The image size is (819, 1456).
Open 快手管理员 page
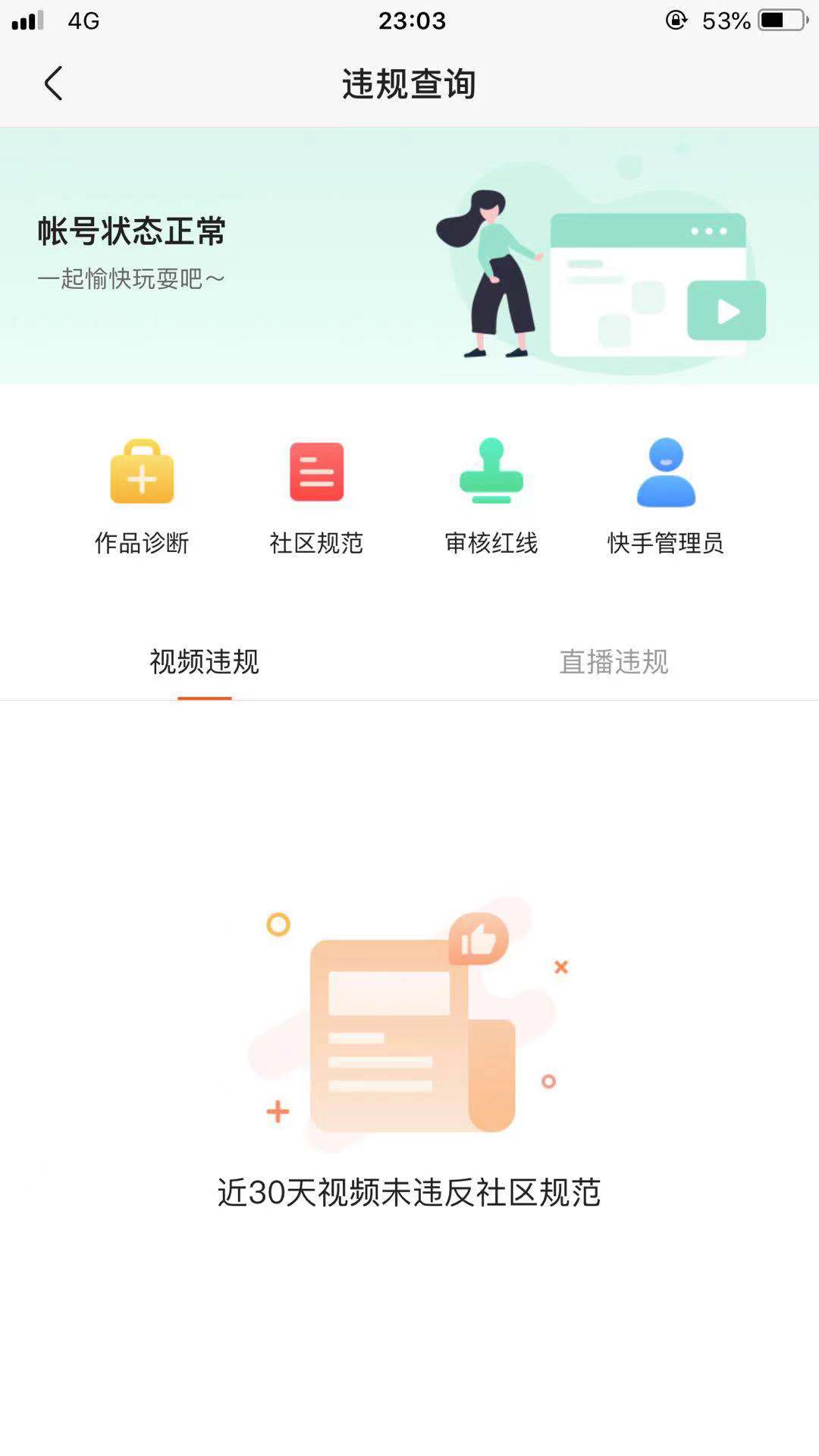(666, 493)
